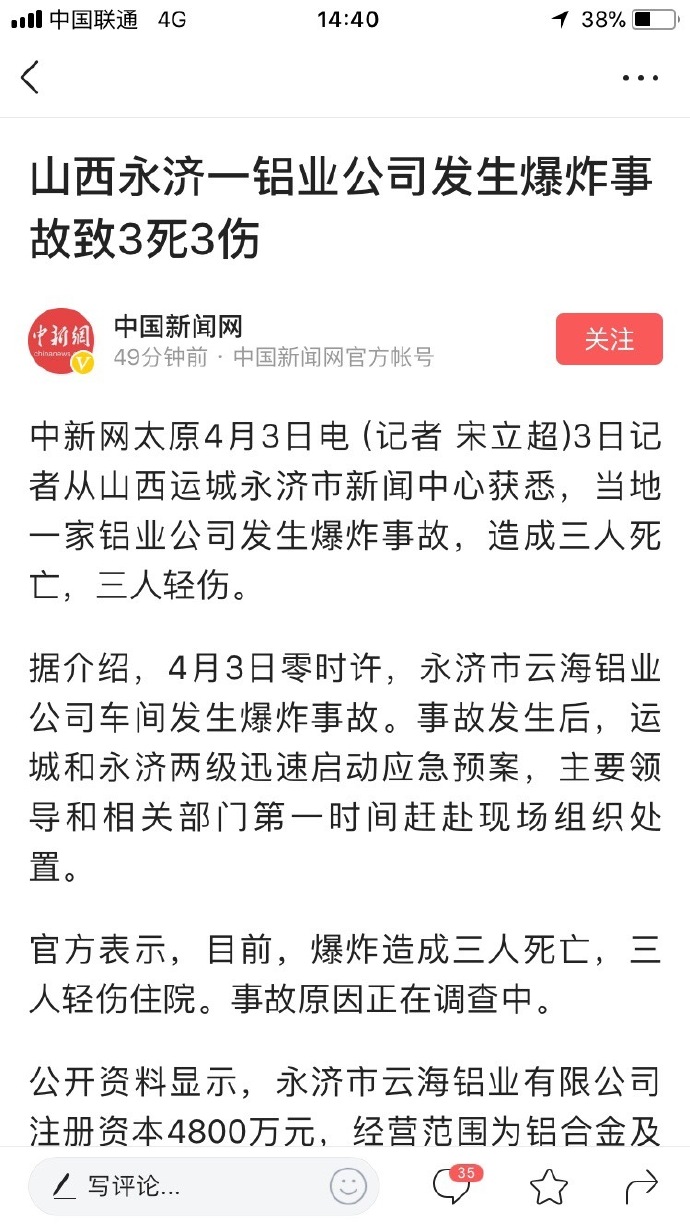The image size is (690, 1227).
Task: Share this article
Action: pos(640,1187)
